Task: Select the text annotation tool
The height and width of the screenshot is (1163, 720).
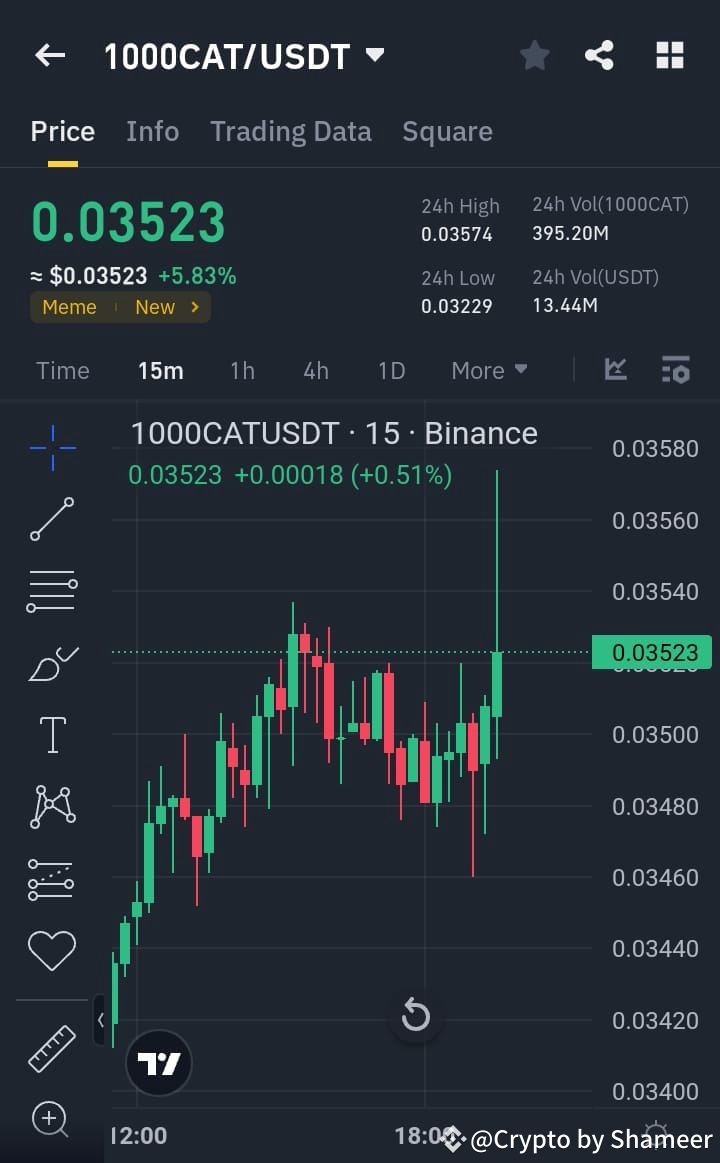Action: (x=51, y=733)
